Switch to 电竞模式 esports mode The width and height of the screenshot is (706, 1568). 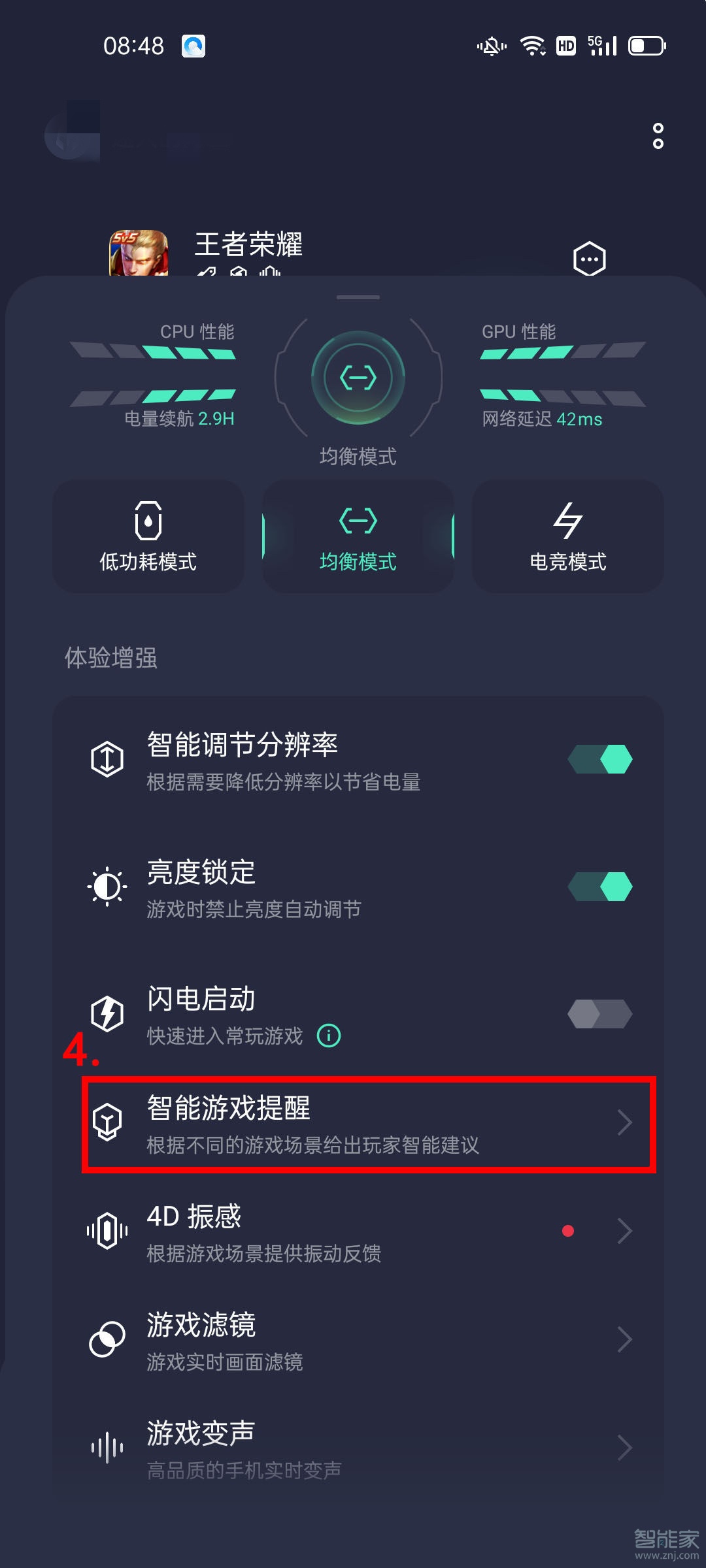click(x=567, y=536)
